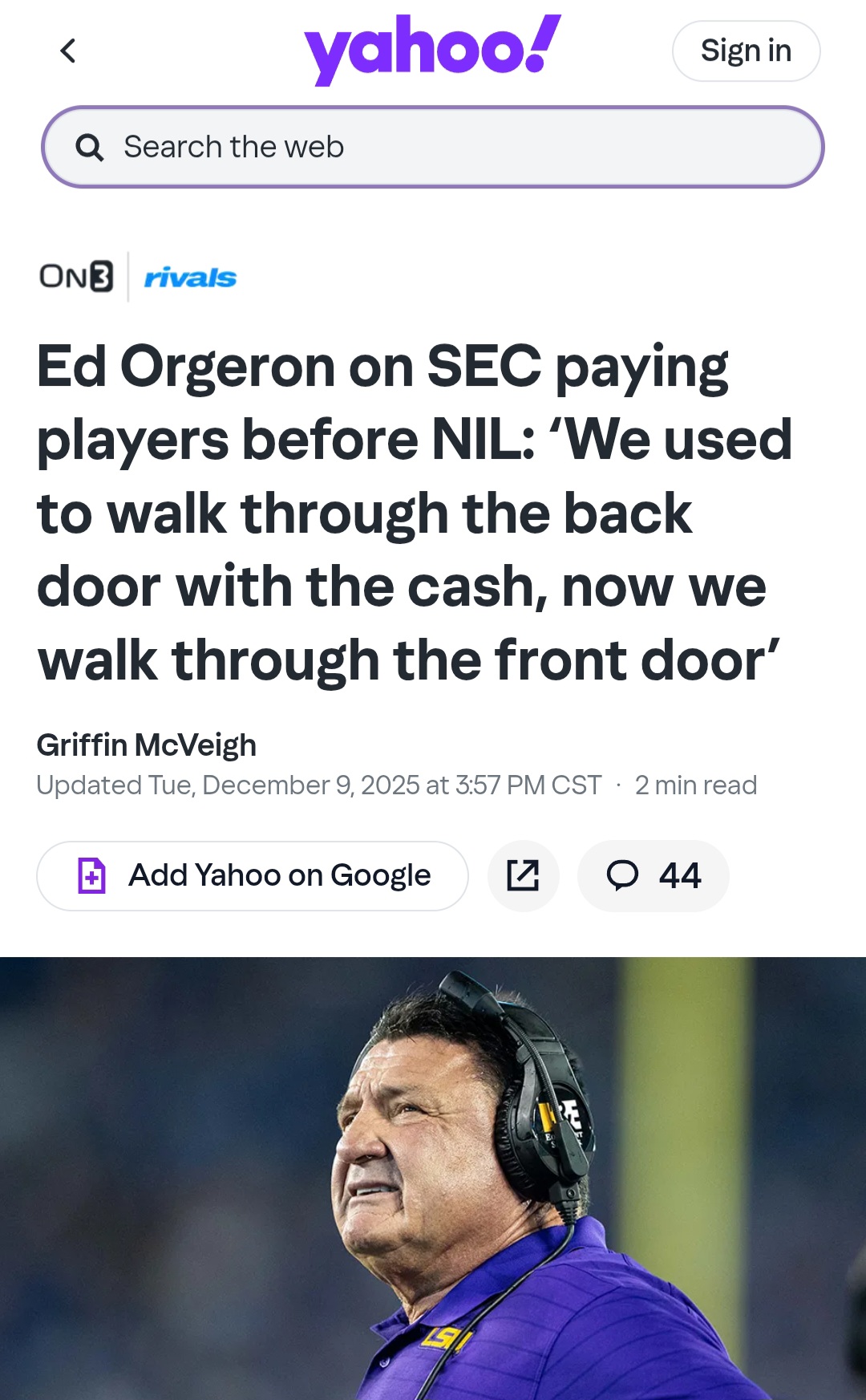Add Yahoo on Google
This screenshot has height=1400, width=866.
253,875
